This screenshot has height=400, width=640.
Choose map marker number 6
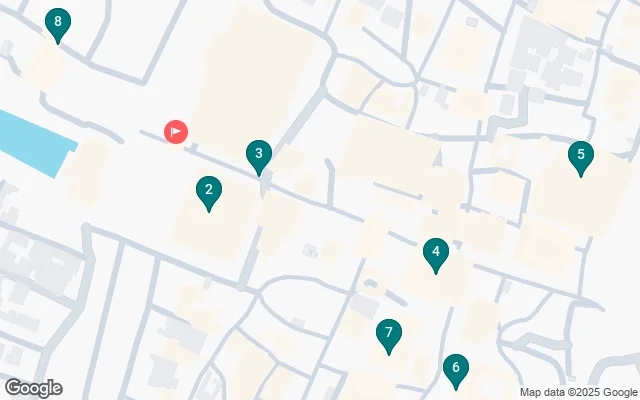(x=456, y=369)
